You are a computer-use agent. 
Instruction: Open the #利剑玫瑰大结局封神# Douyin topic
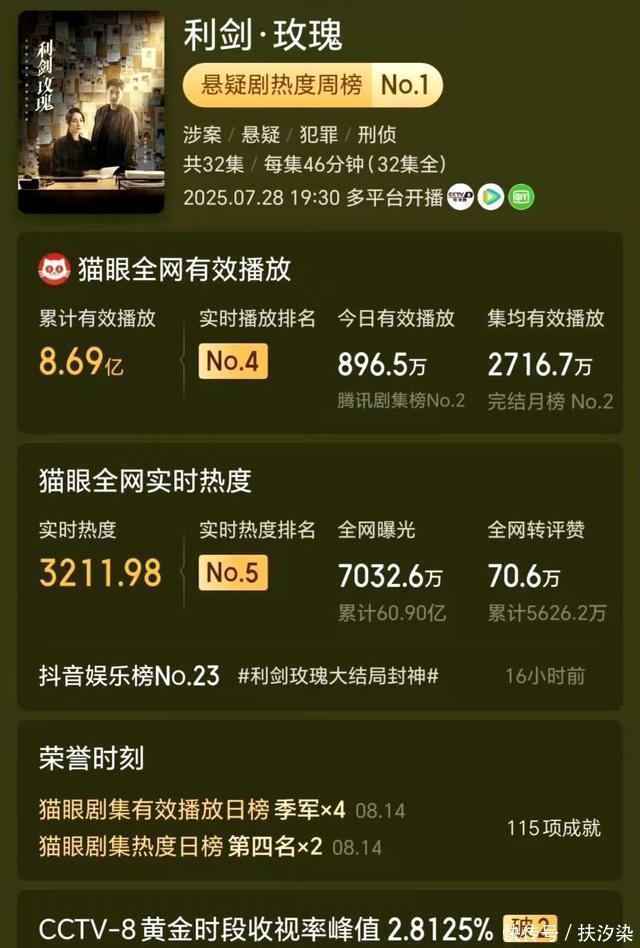(x=338, y=676)
